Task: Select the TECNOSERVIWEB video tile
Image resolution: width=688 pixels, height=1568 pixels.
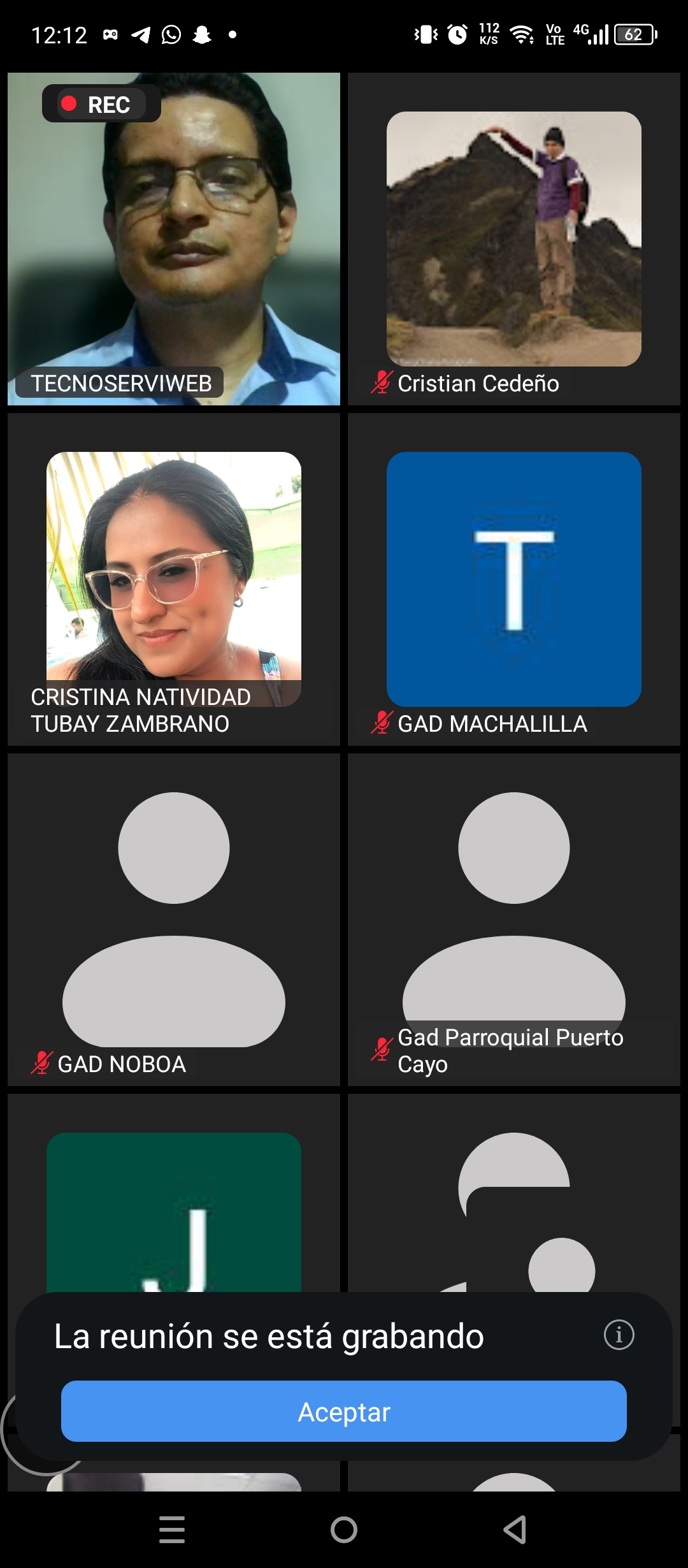Action: click(x=174, y=239)
